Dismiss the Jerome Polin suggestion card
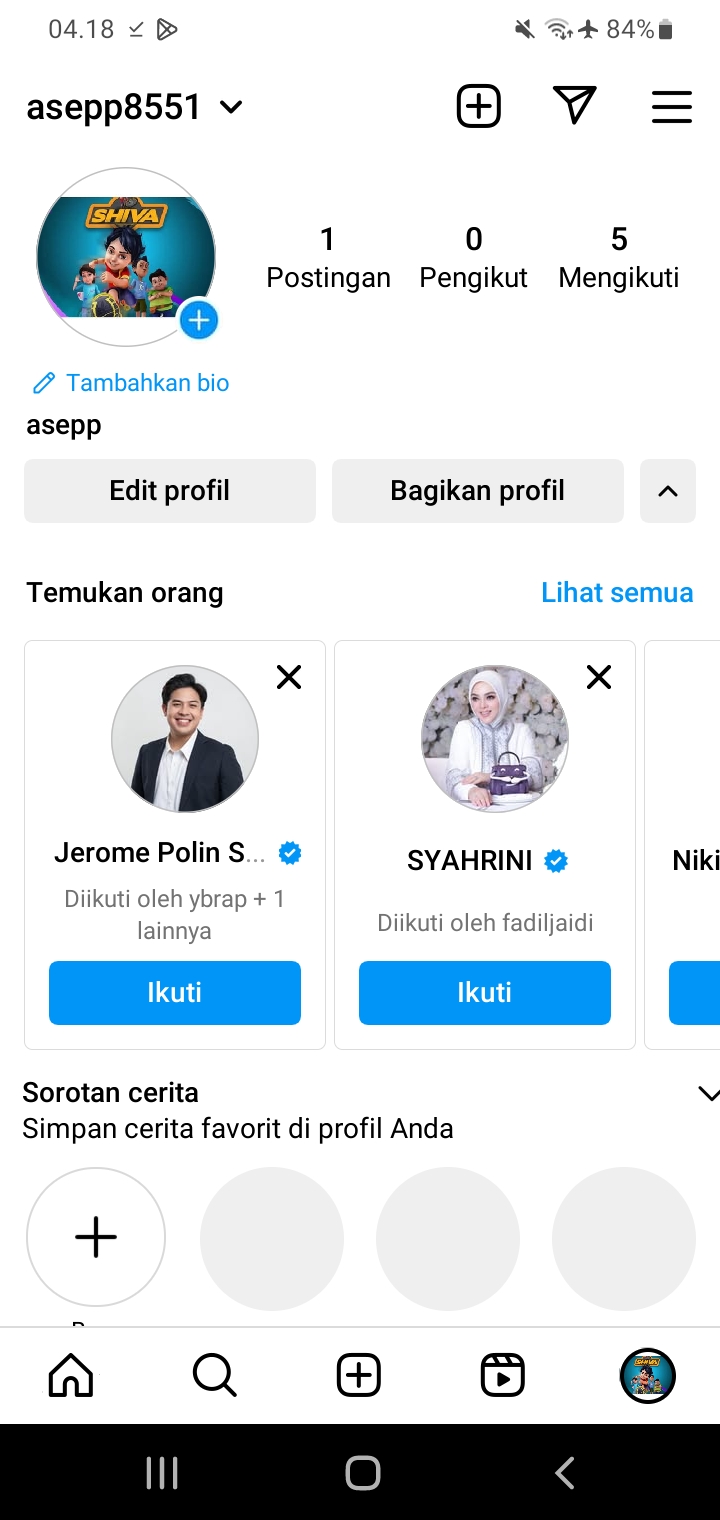This screenshot has height=1520, width=720. pos(289,678)
